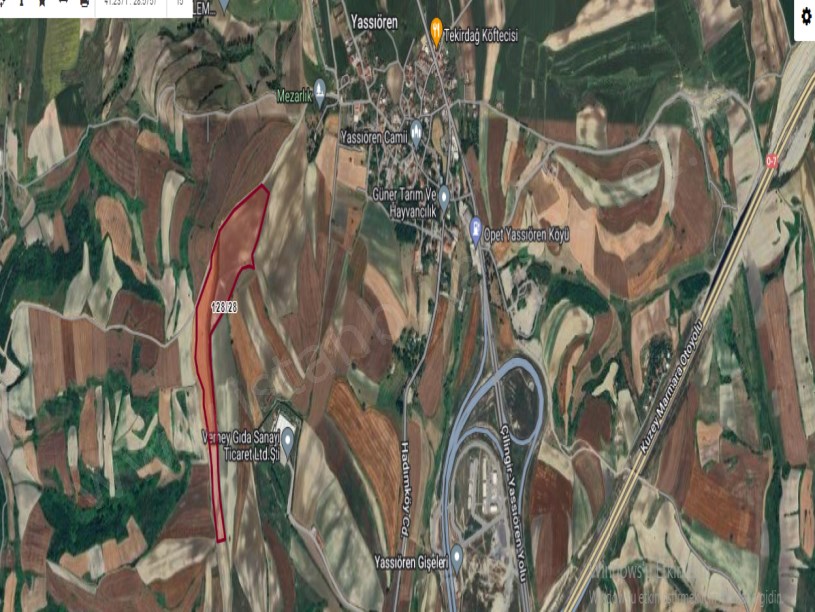The height and width of the screenshot is (612, 815).
Task: Select the Tekirdağ Köftecisi restaurant marker
Action: point(437,31)
